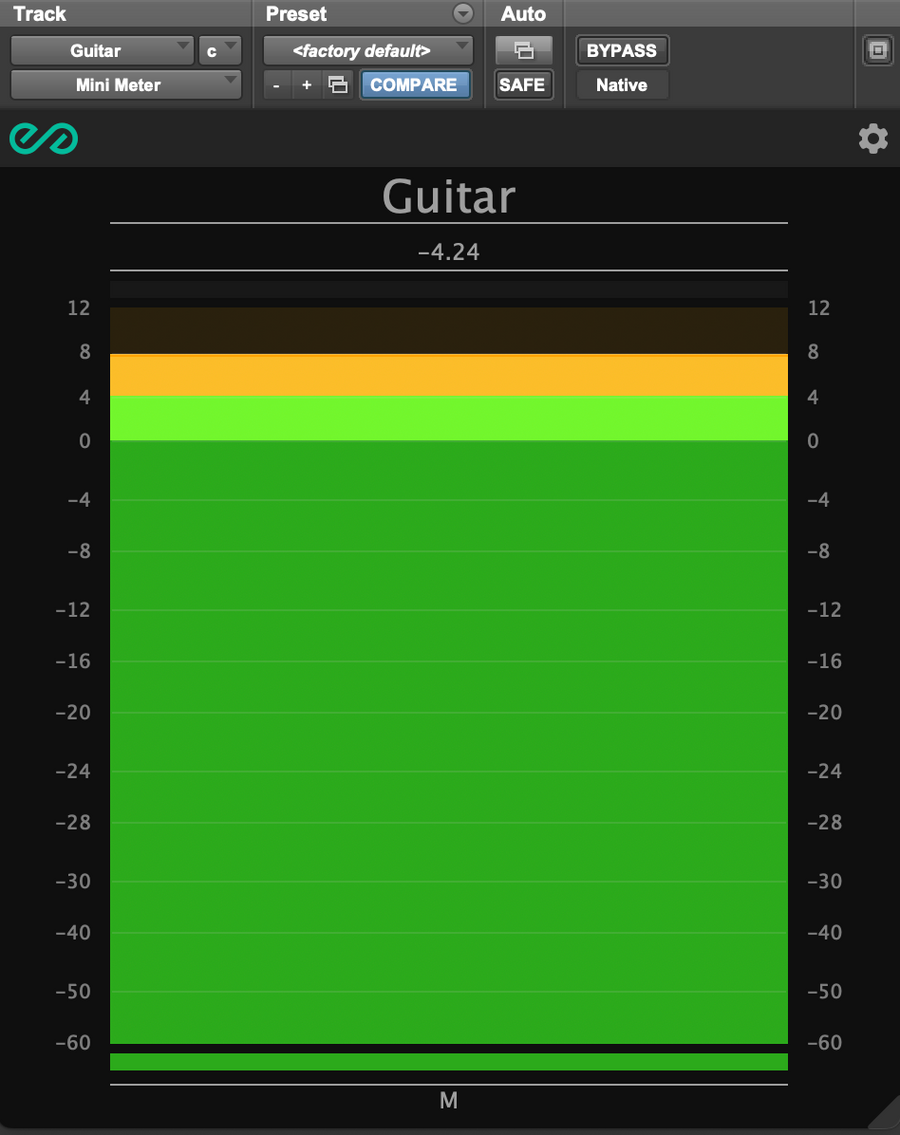Viewport: 900px width, 1135px height.
Task: Select the next preset with plus
Action: coord(307,85)
